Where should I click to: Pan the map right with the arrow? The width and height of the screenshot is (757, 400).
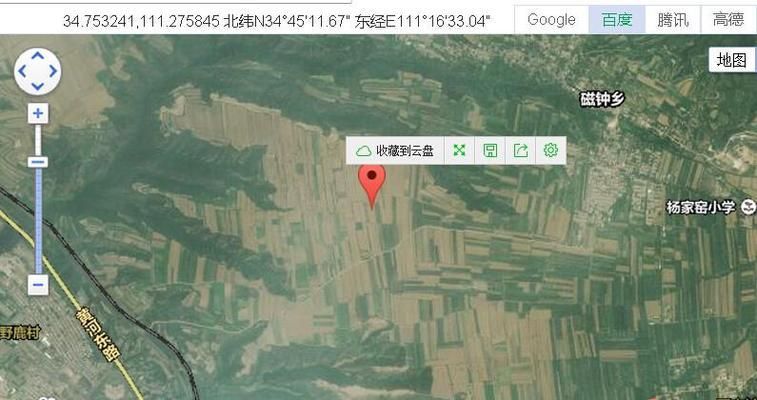pyautogui.click(x=52, y=71)
